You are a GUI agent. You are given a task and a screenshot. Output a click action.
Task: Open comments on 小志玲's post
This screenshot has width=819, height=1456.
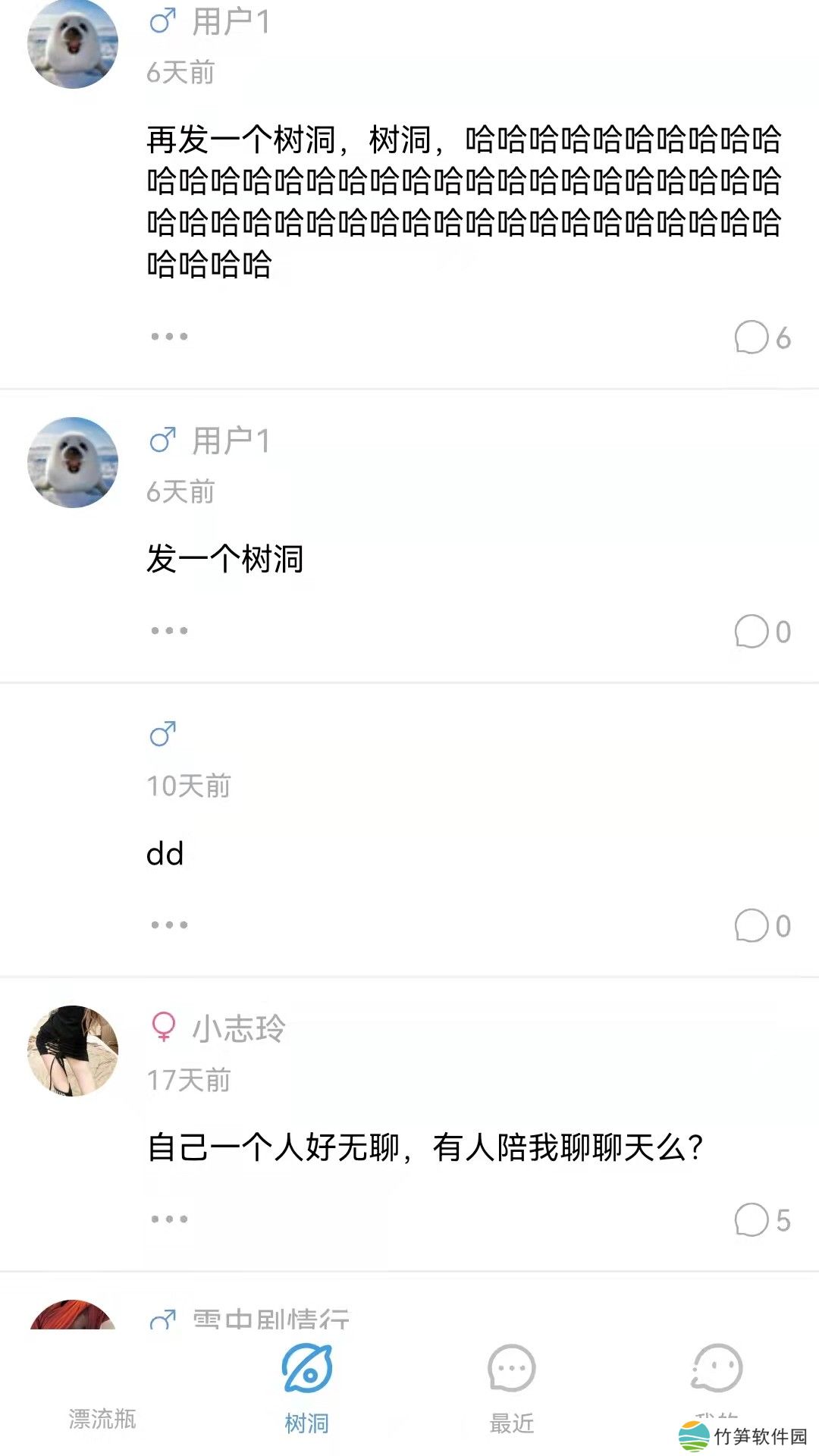pos(761,1219)
